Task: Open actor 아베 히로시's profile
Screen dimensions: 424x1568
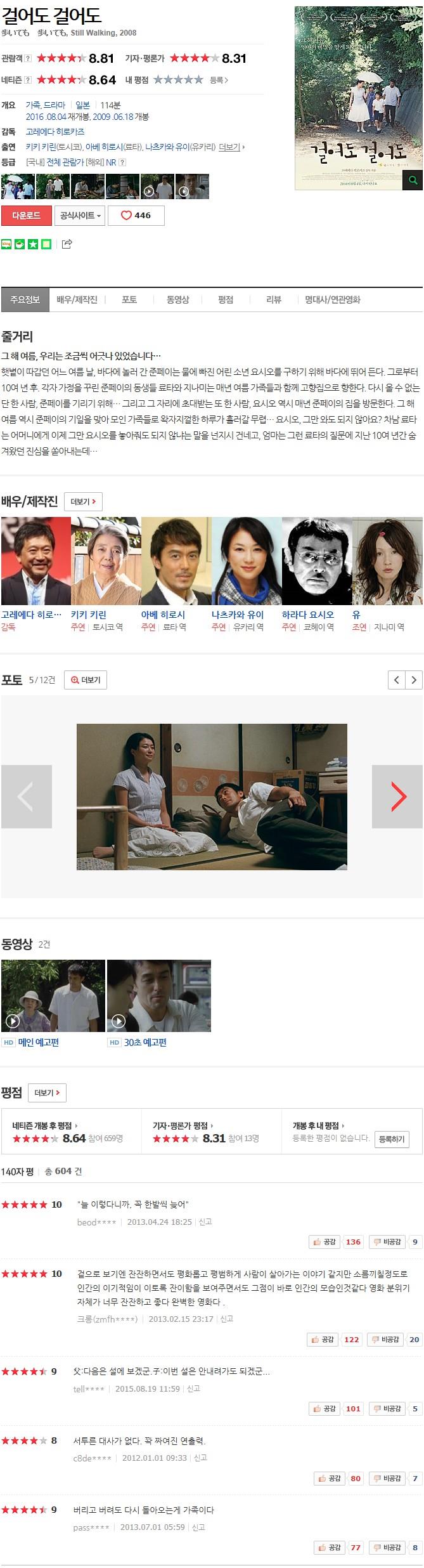Action: 163,615
